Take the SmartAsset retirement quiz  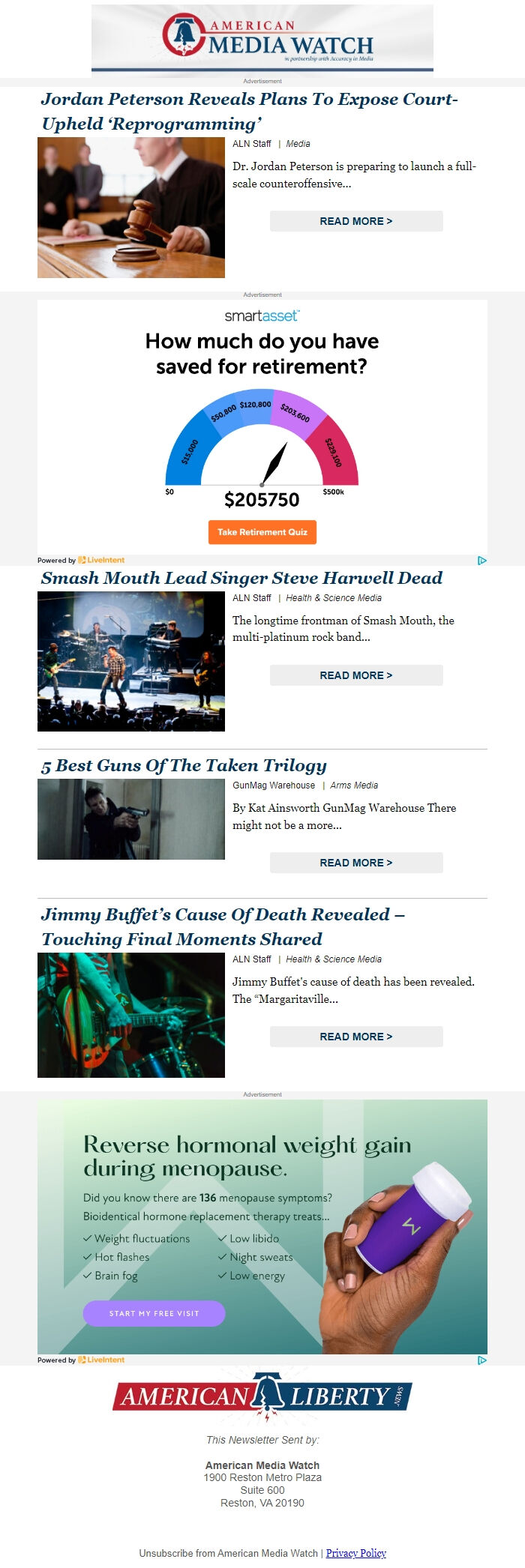[262, 532]
